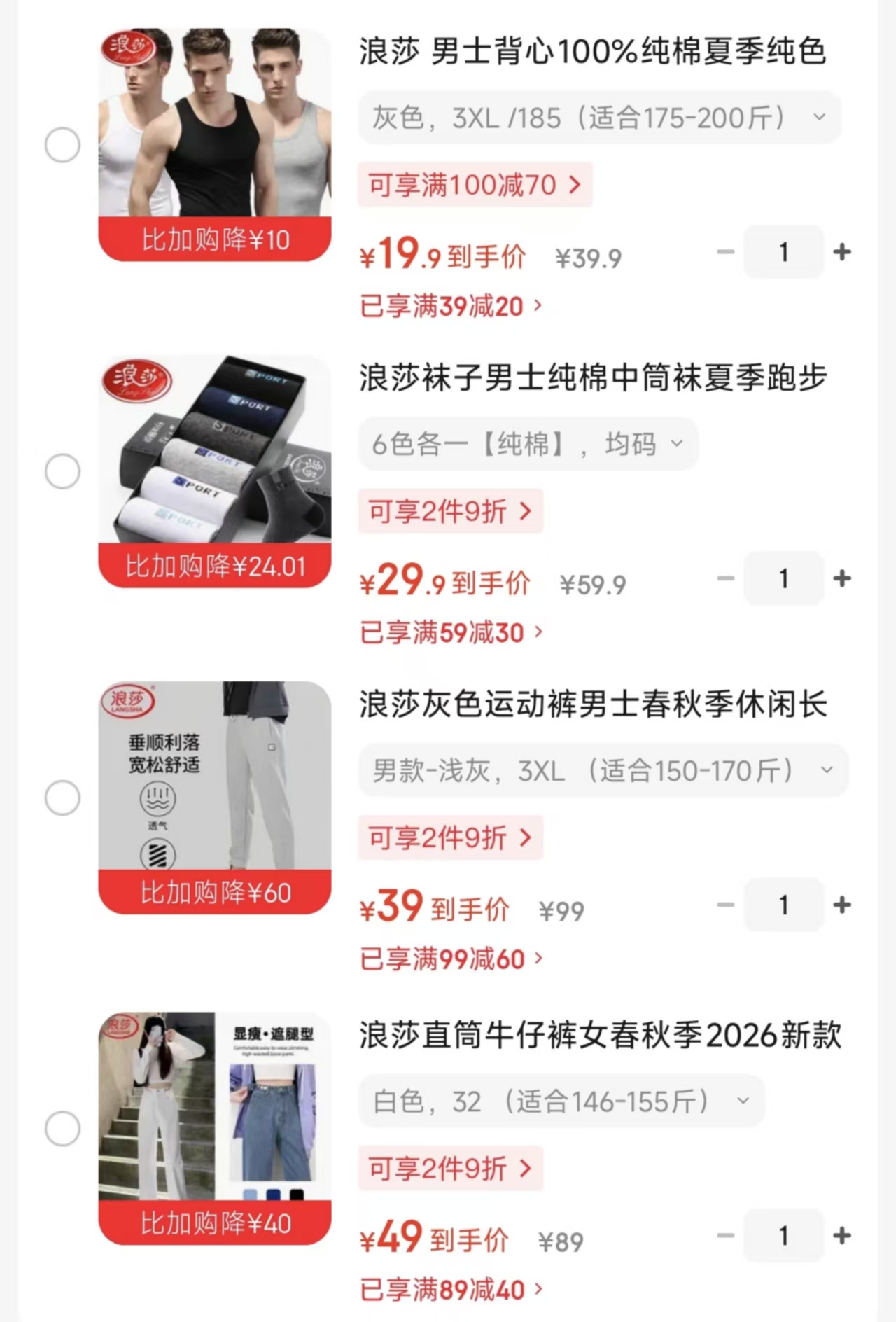Select the 浪莎 男士背心 item checkbox
896x1322 pixels.
pos(62,145)
